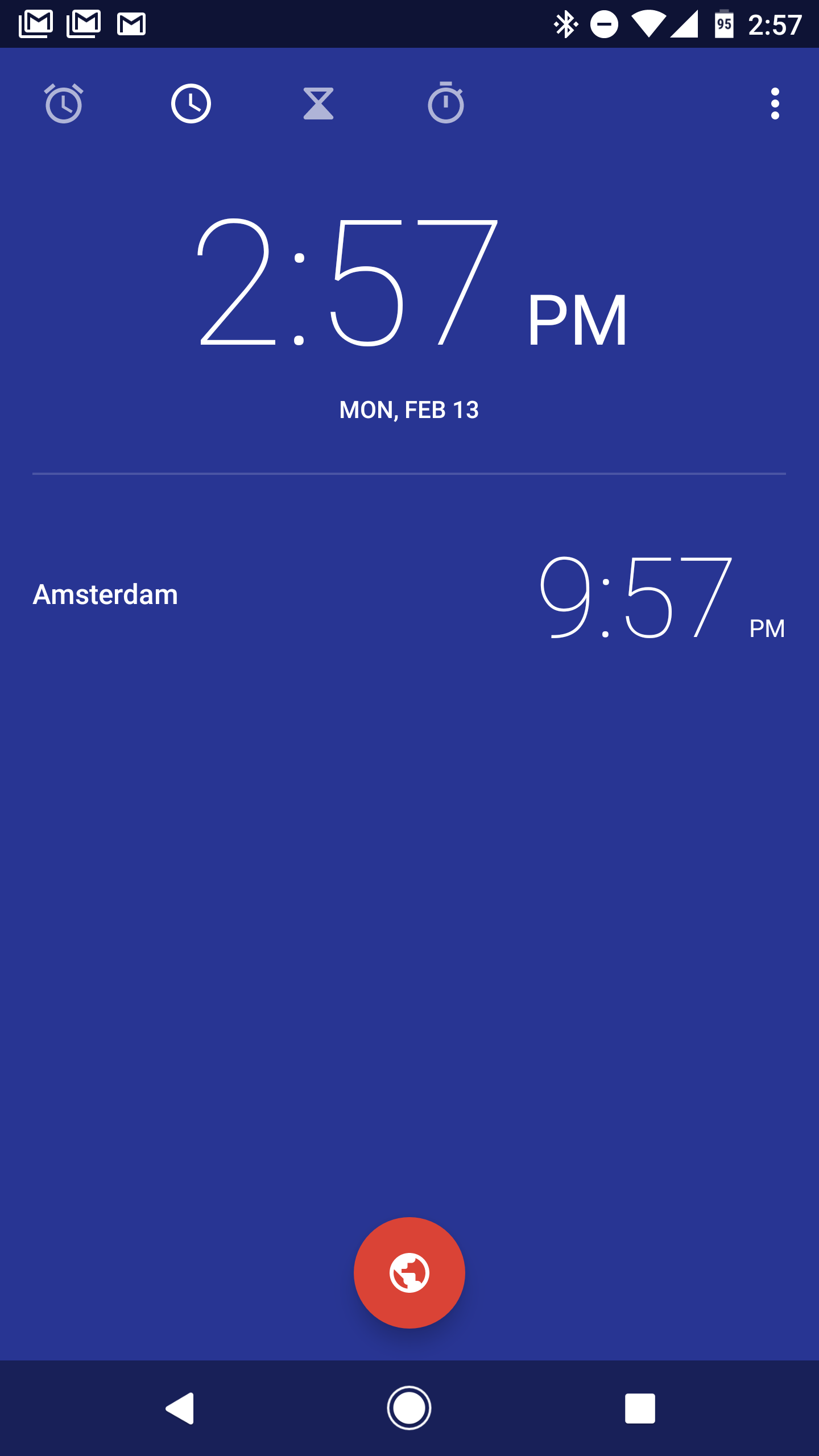Tap the red globe button to add cities

coord(409,1273)
